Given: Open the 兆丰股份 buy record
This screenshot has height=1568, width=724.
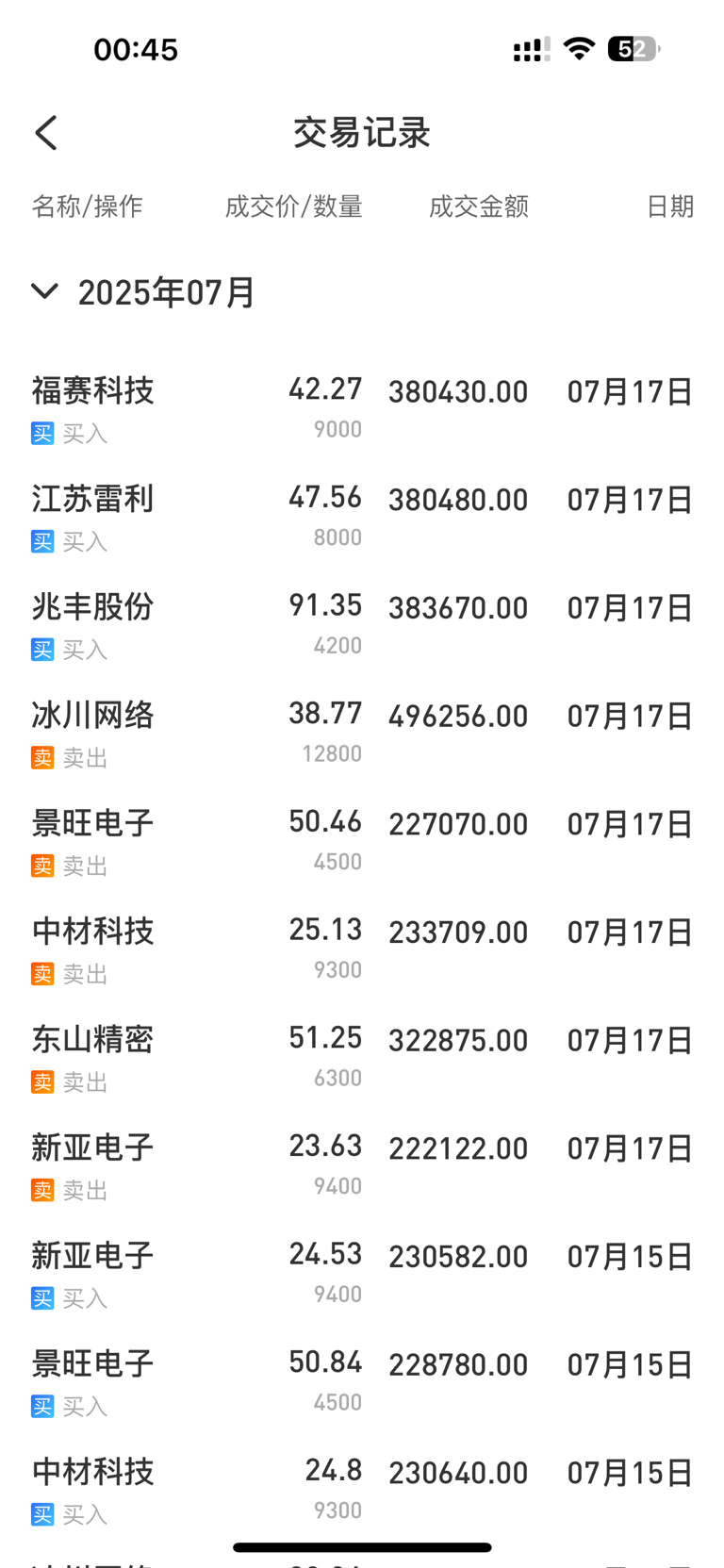Looking at the screenshot, I should [362, 624].
